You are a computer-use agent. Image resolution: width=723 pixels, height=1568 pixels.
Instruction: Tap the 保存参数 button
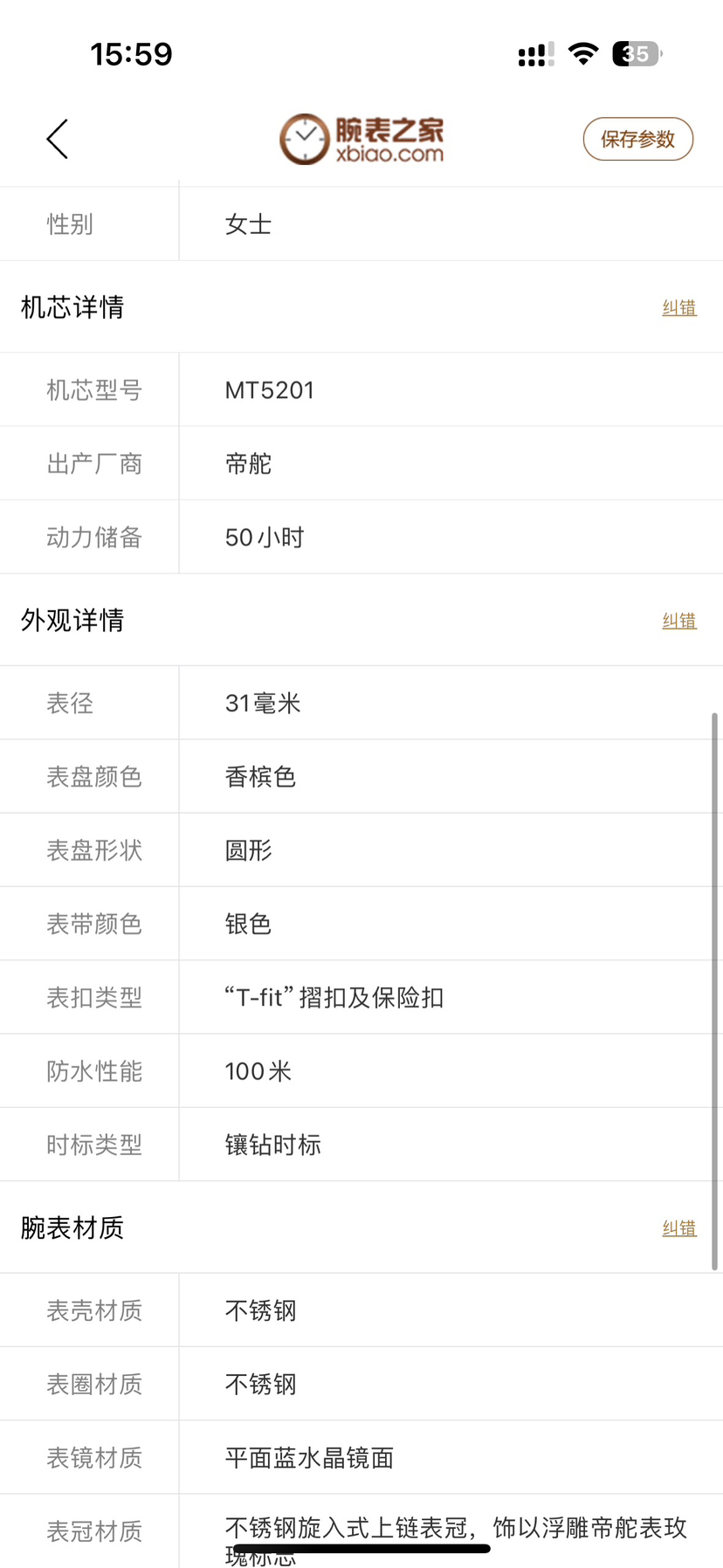(x=637, y=139)
